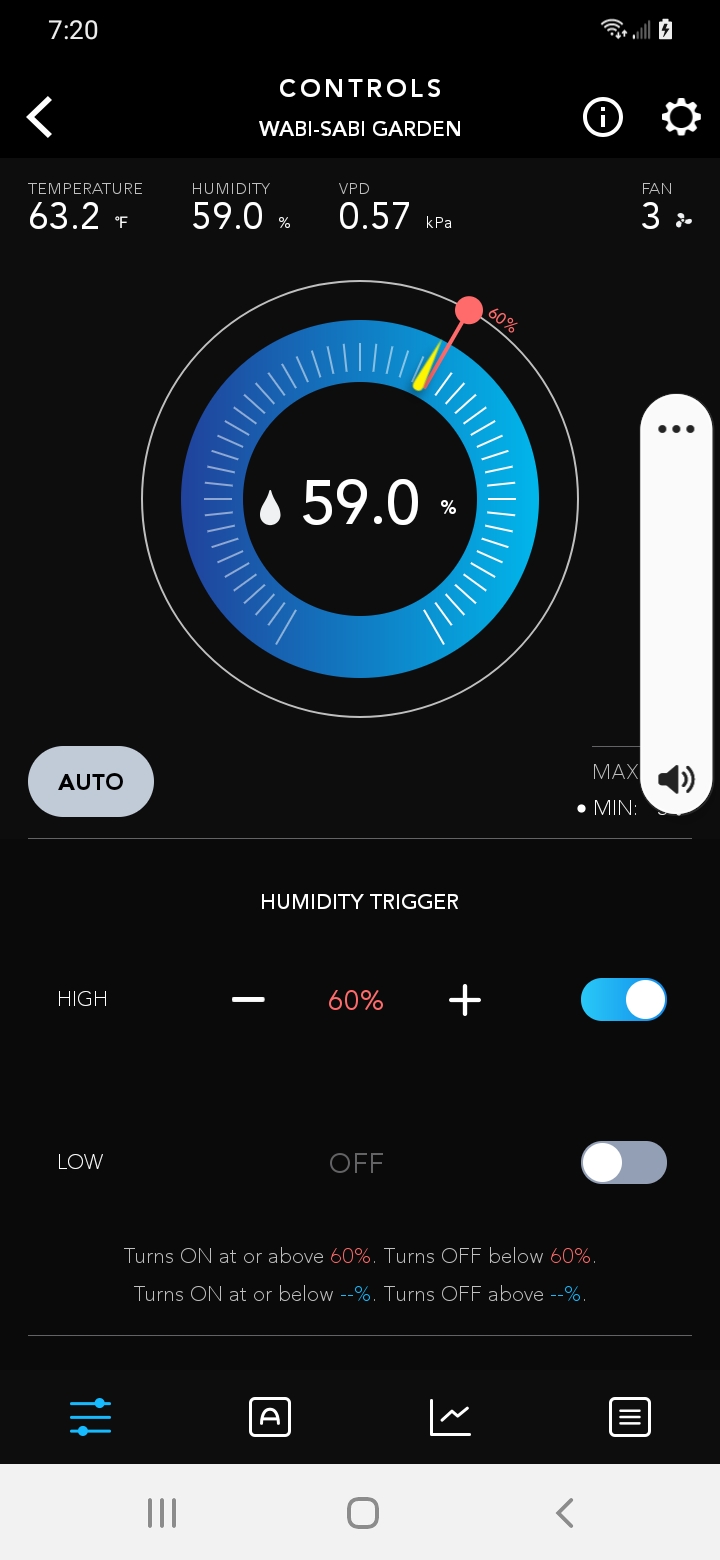The height and width of the screenshot is (1560, 720).
Task: Open the system recent apps
Action: point(162,1513)
